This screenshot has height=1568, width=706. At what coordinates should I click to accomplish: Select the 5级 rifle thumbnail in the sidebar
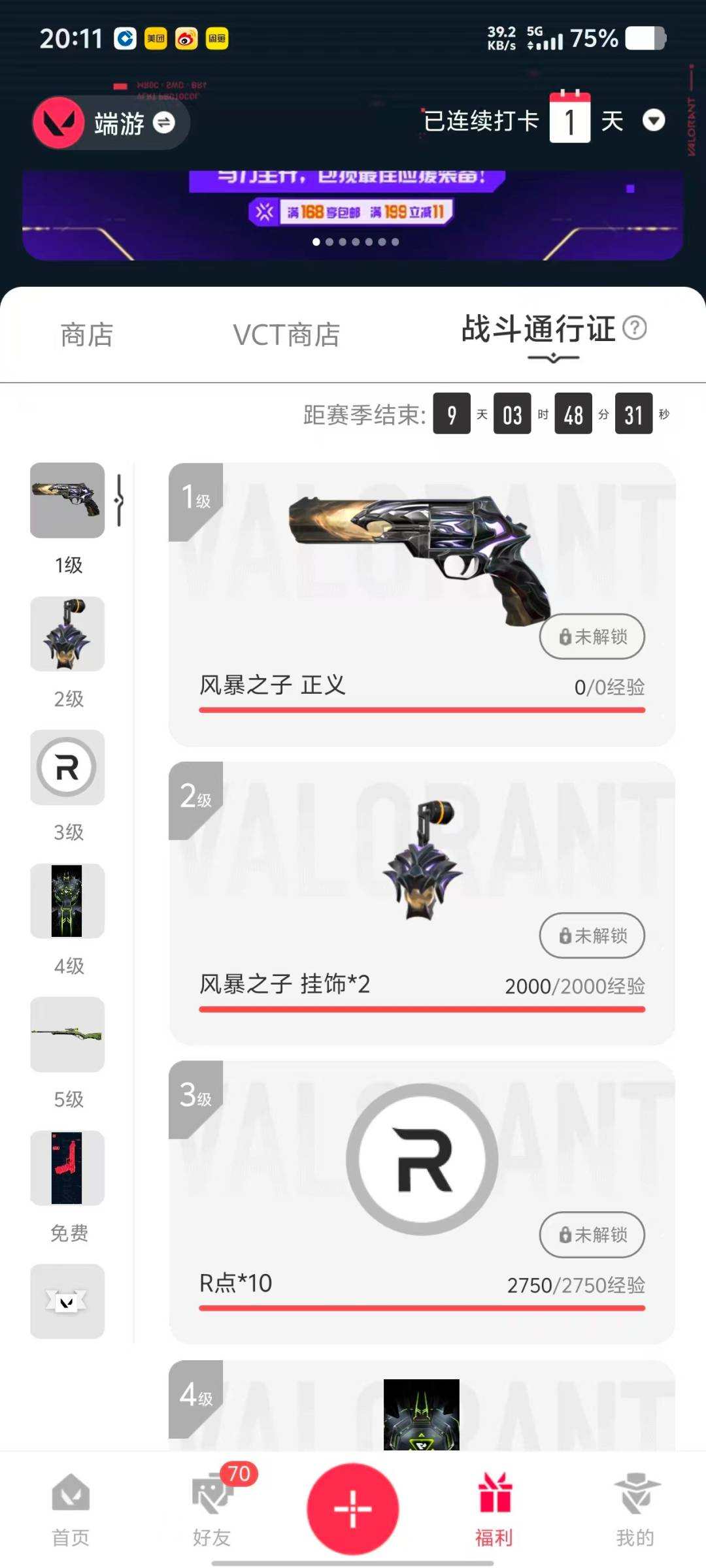tap(67, 1036)
